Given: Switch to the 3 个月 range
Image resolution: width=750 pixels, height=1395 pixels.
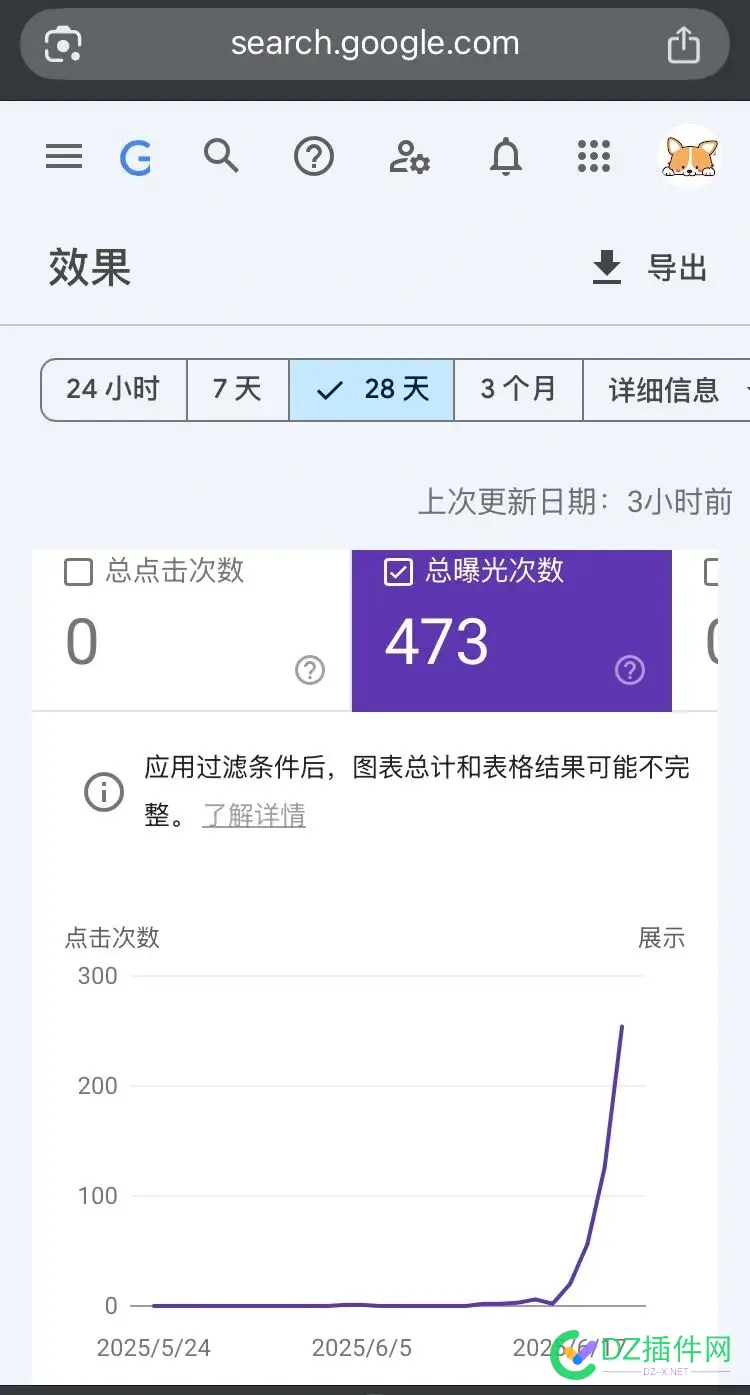Looking at the screenshot, I should click(518, 389).
